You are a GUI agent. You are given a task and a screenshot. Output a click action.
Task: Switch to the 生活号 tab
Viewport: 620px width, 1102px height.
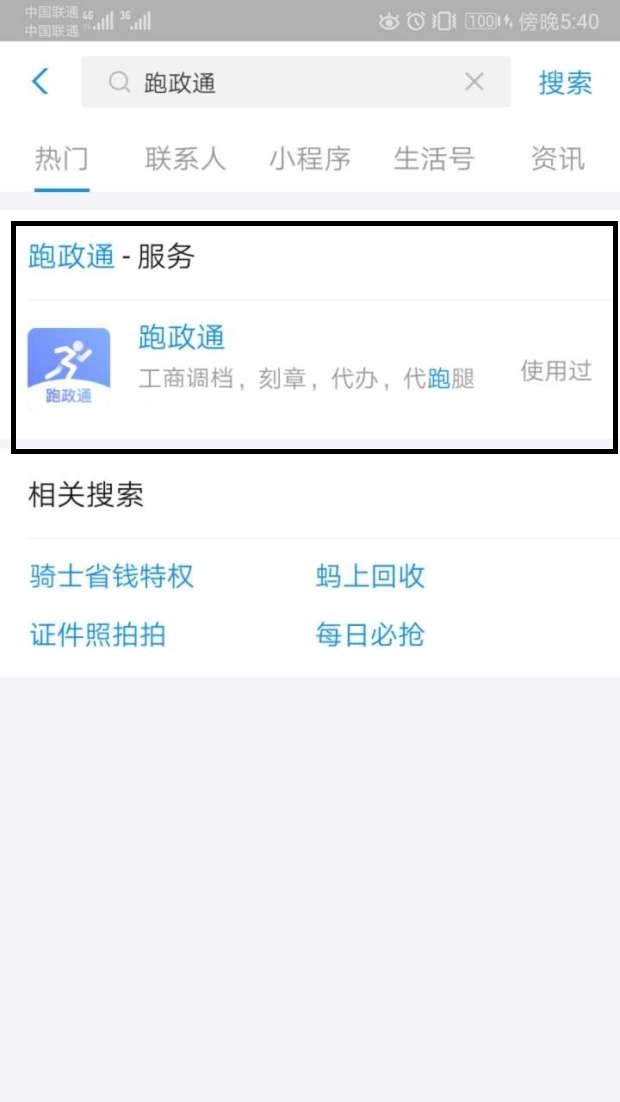[433, 159]
